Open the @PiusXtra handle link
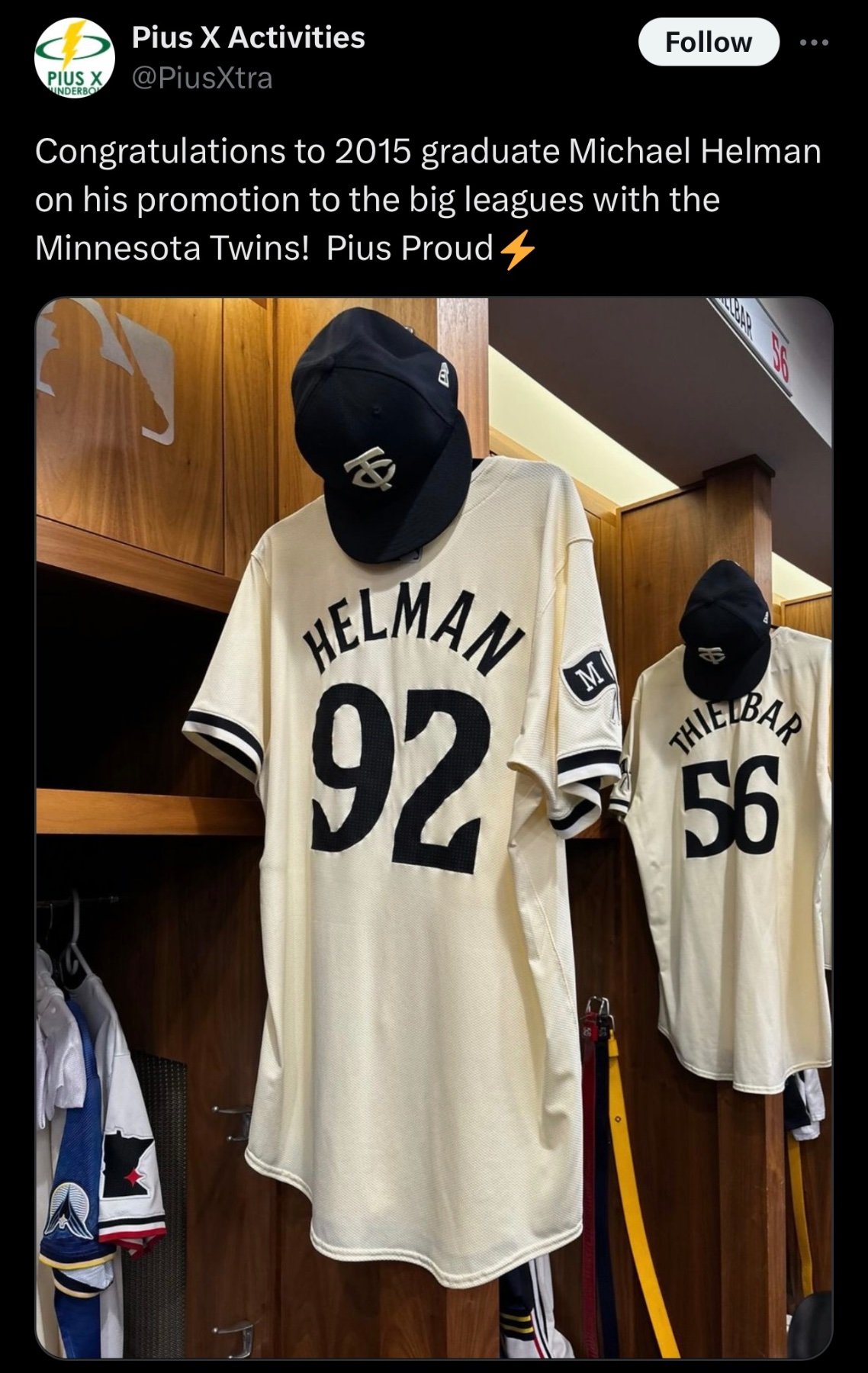This screenshot has width=868, height=1373. coord(202,78)
